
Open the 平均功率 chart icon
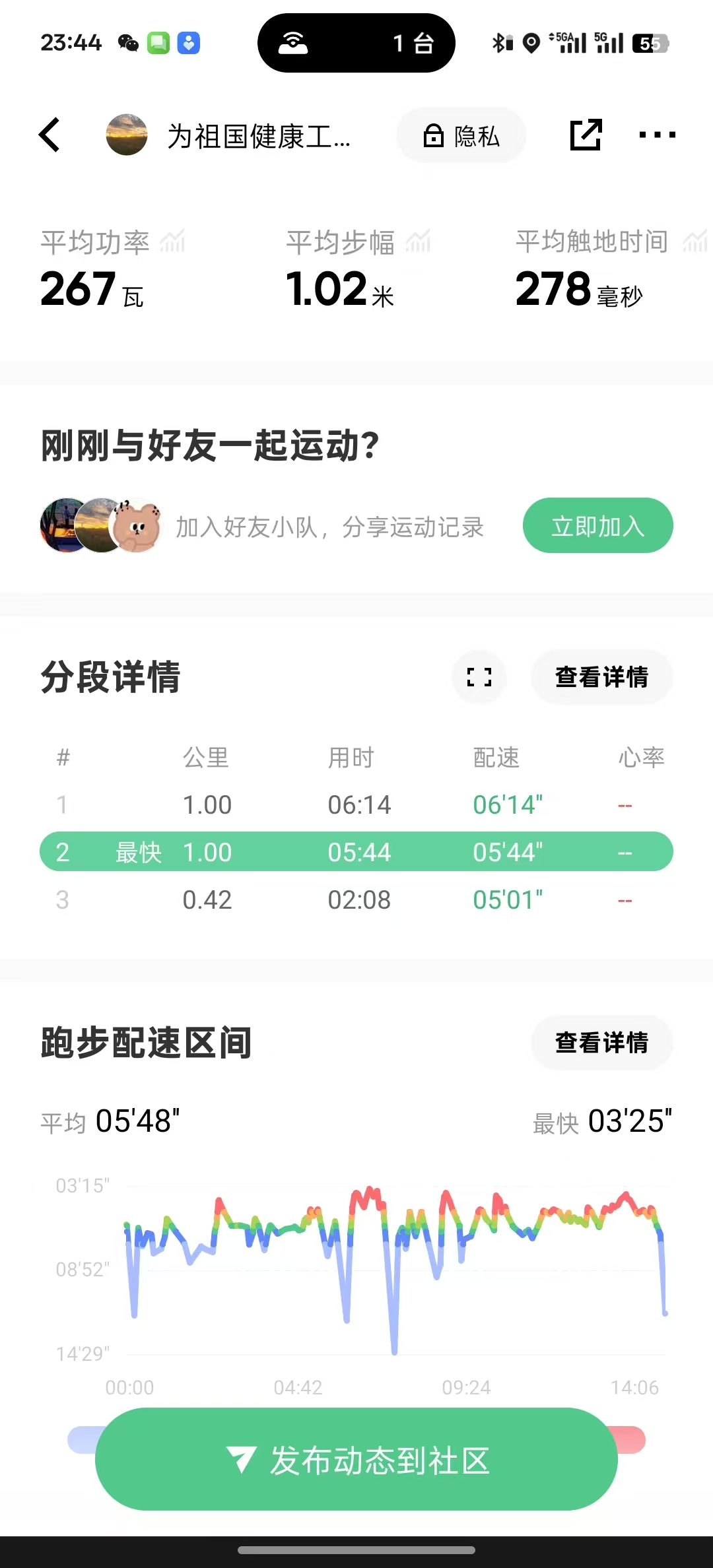172,242
